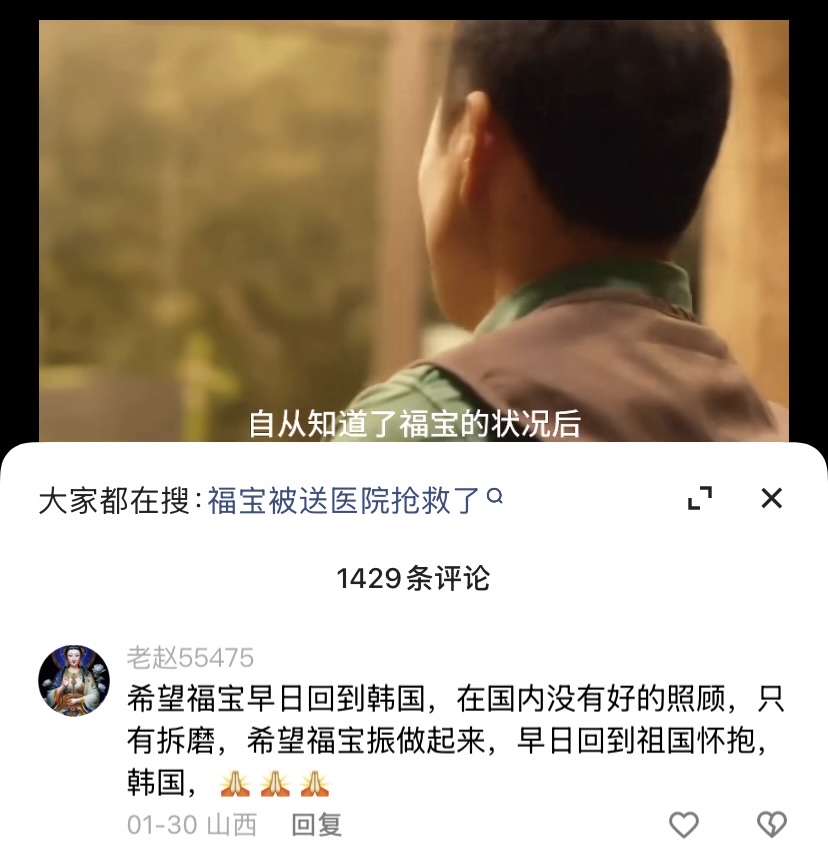Screen dimensions: 828x855
Task: Dislike 老赵55475's comment
Action: coord(771,825)
